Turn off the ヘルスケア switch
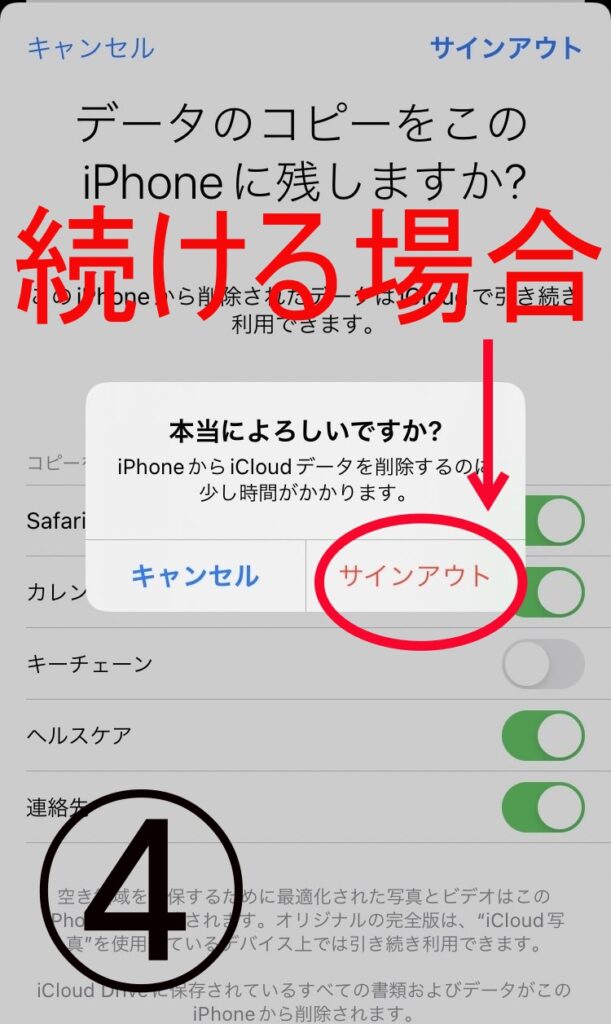Image resolution: width=611 pixels, height=1024 pixels. (542, 736)
